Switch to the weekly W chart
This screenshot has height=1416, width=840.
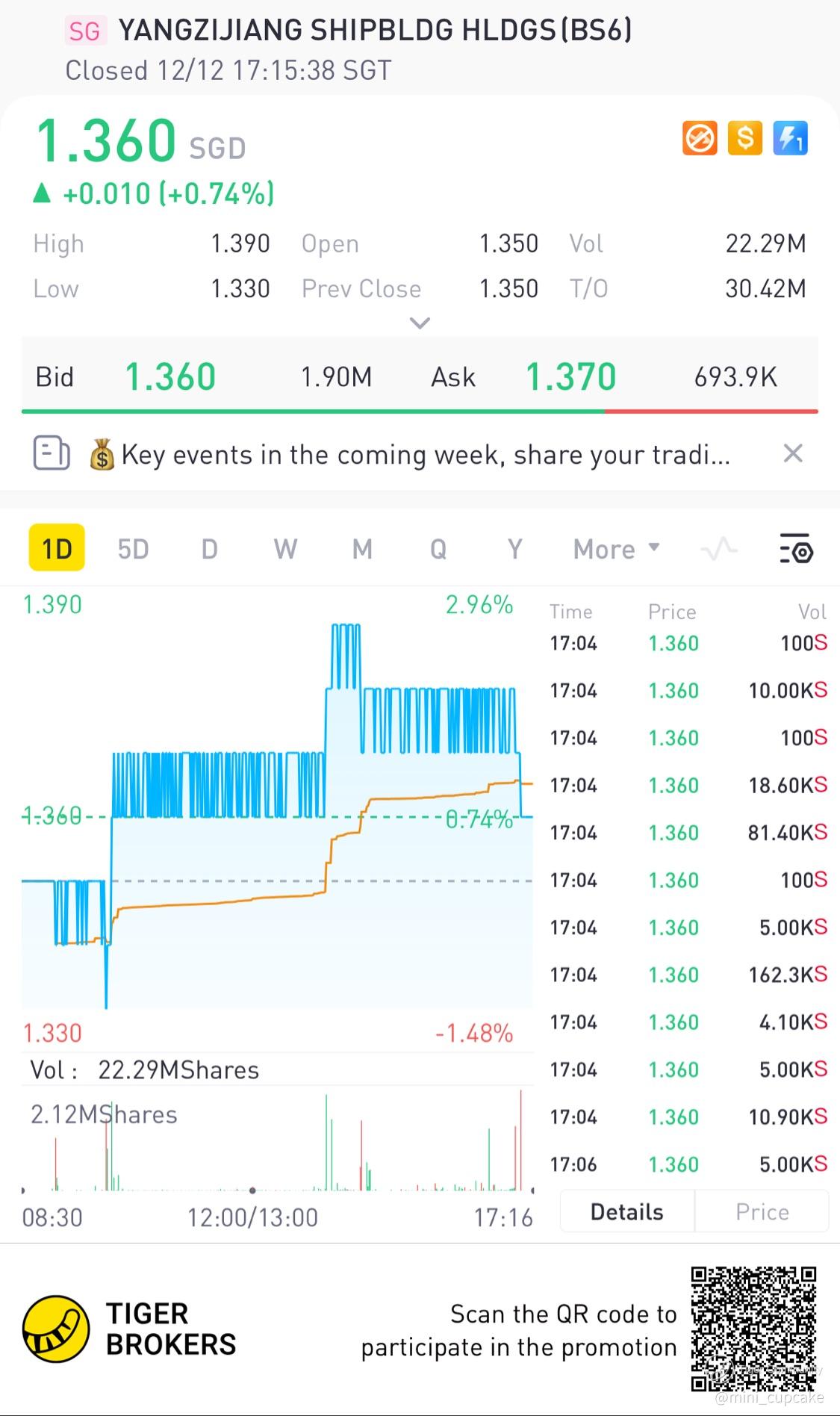(x=285, y=549)
